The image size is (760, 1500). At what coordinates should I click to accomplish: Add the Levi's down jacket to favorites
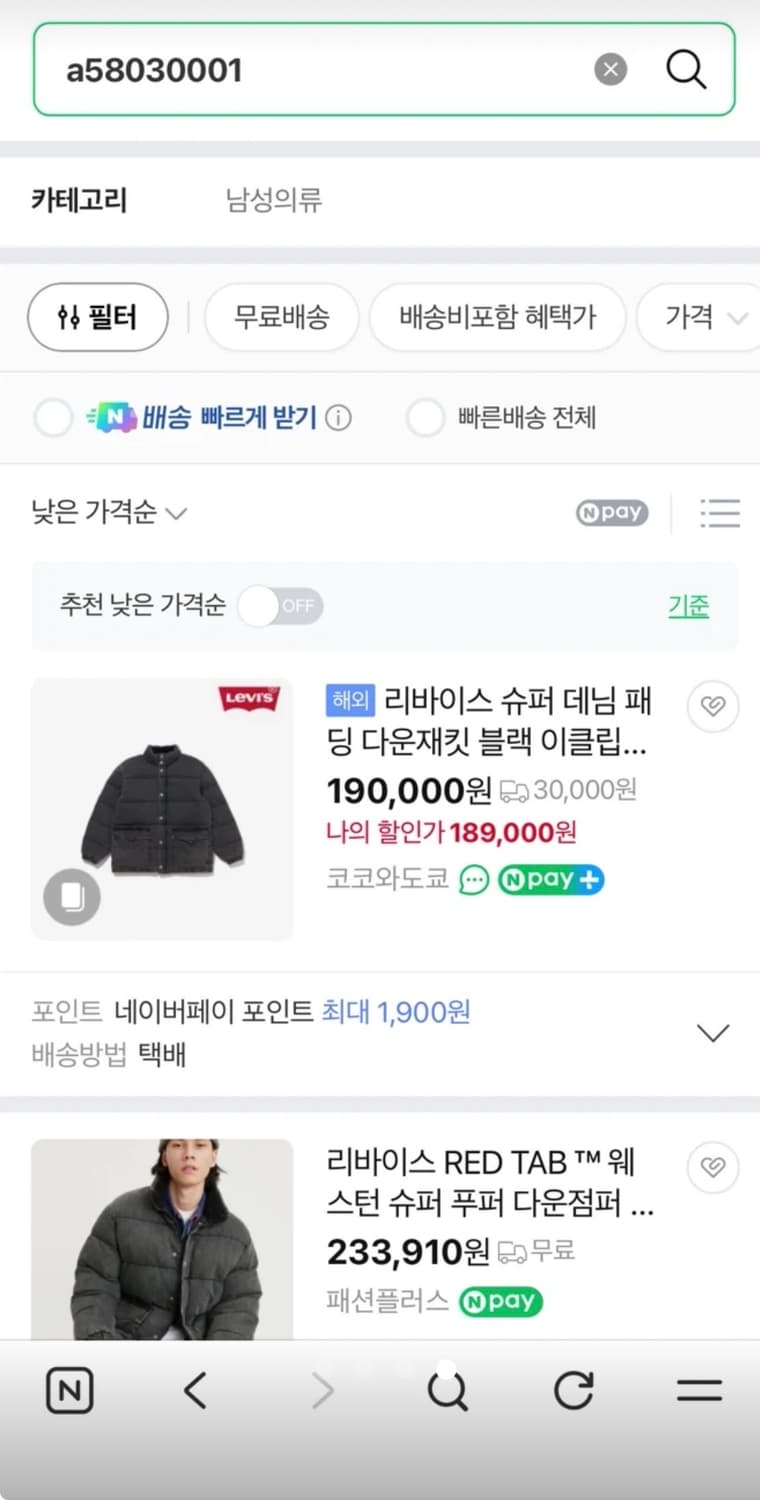pyautogui.click(x=713, y=706)
